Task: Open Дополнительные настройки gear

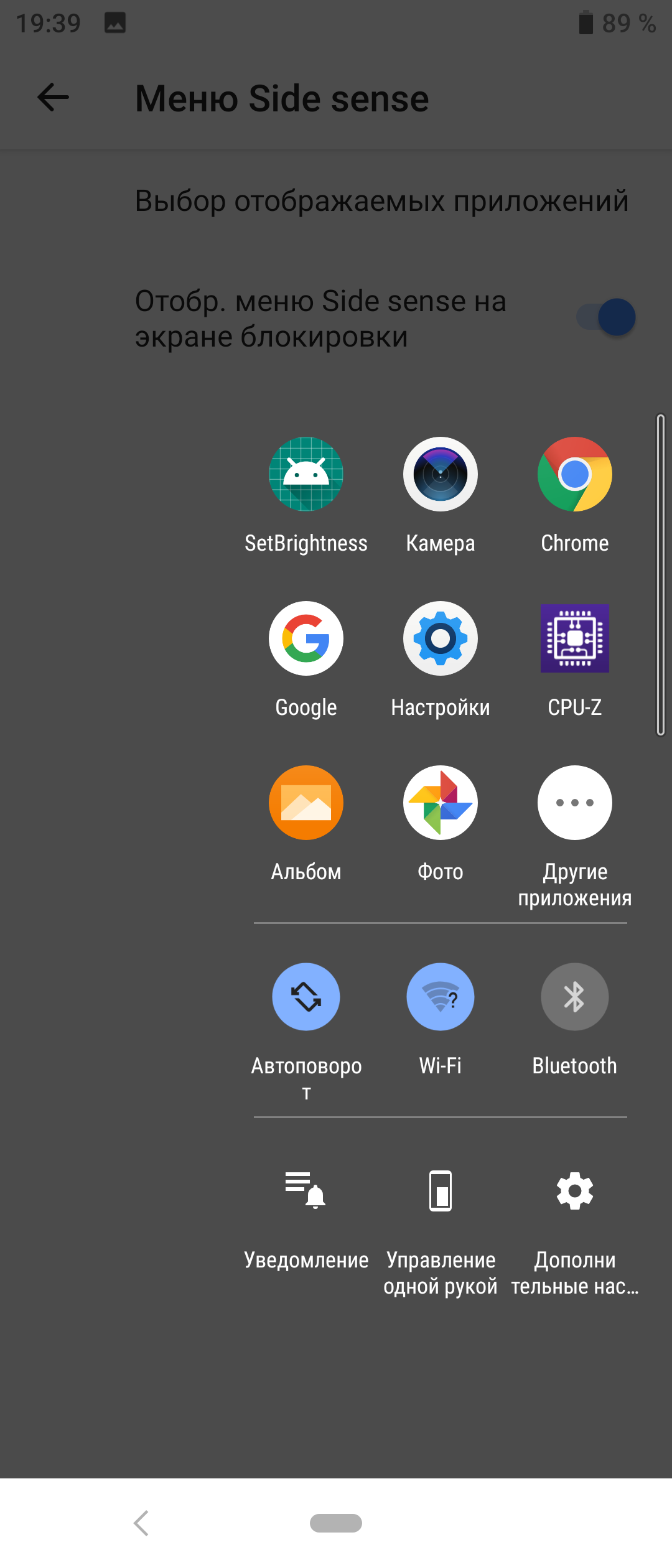Action: click(x=574, y=1192)
